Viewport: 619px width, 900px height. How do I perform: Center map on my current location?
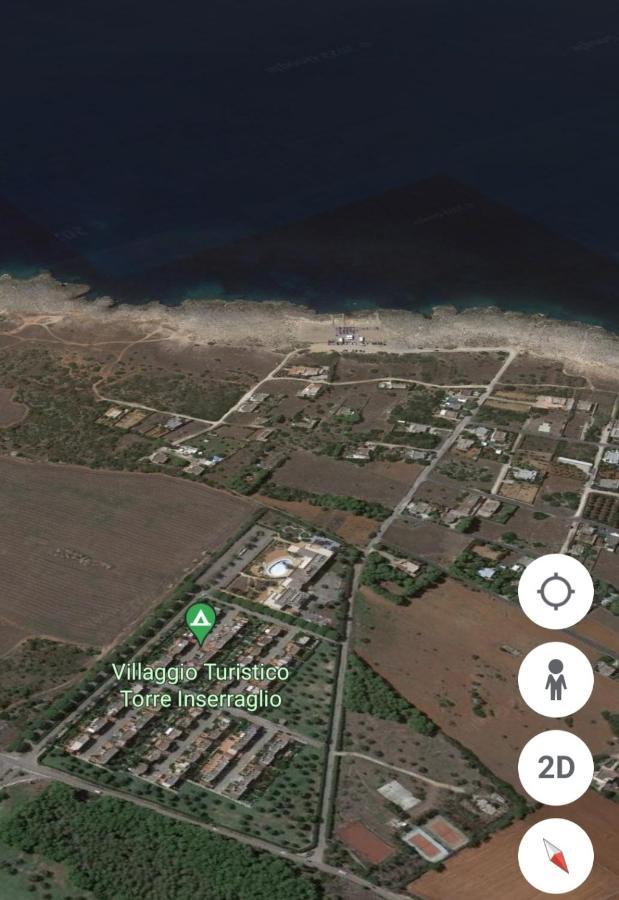click(555, 592)
